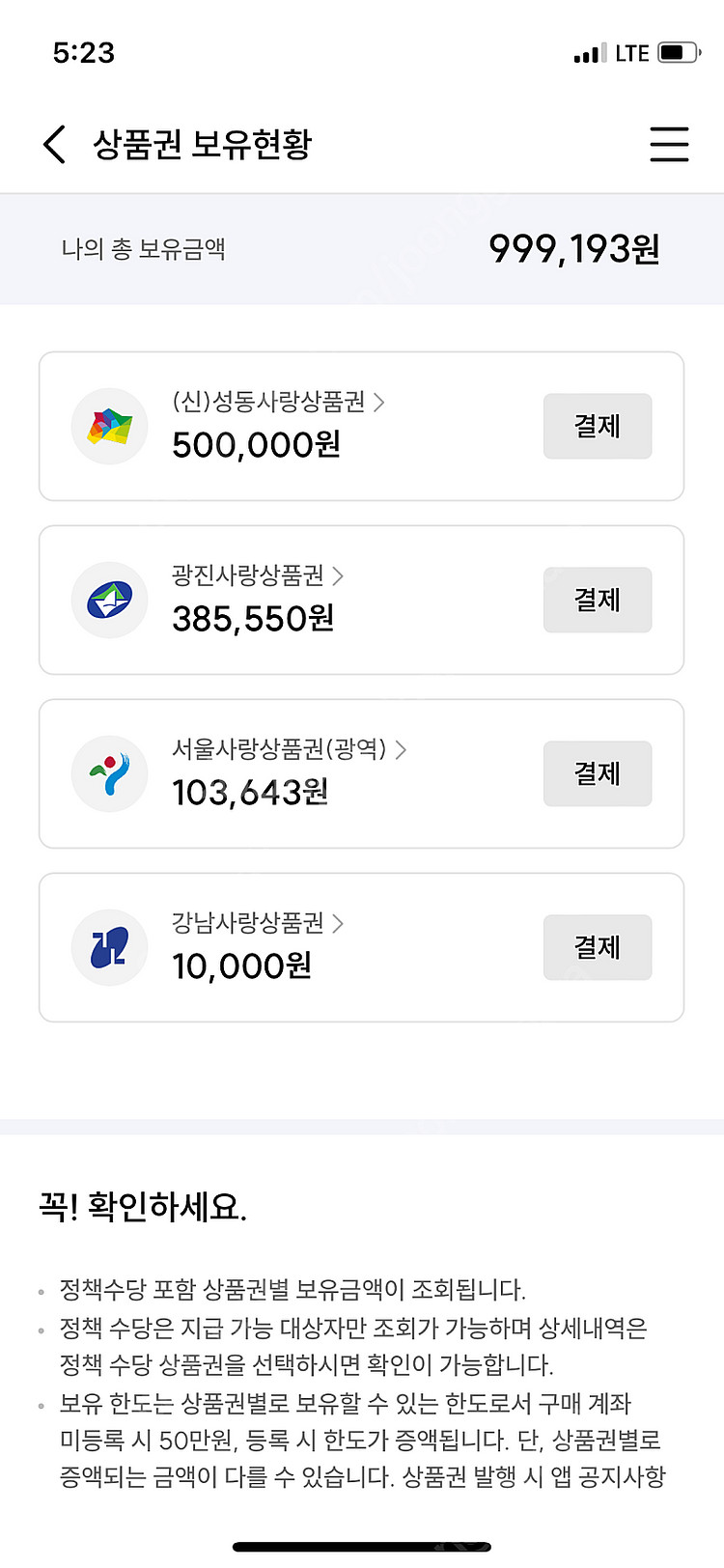Open the hamburger menu
Viewport: 724px width, 1568px height.
668,145
